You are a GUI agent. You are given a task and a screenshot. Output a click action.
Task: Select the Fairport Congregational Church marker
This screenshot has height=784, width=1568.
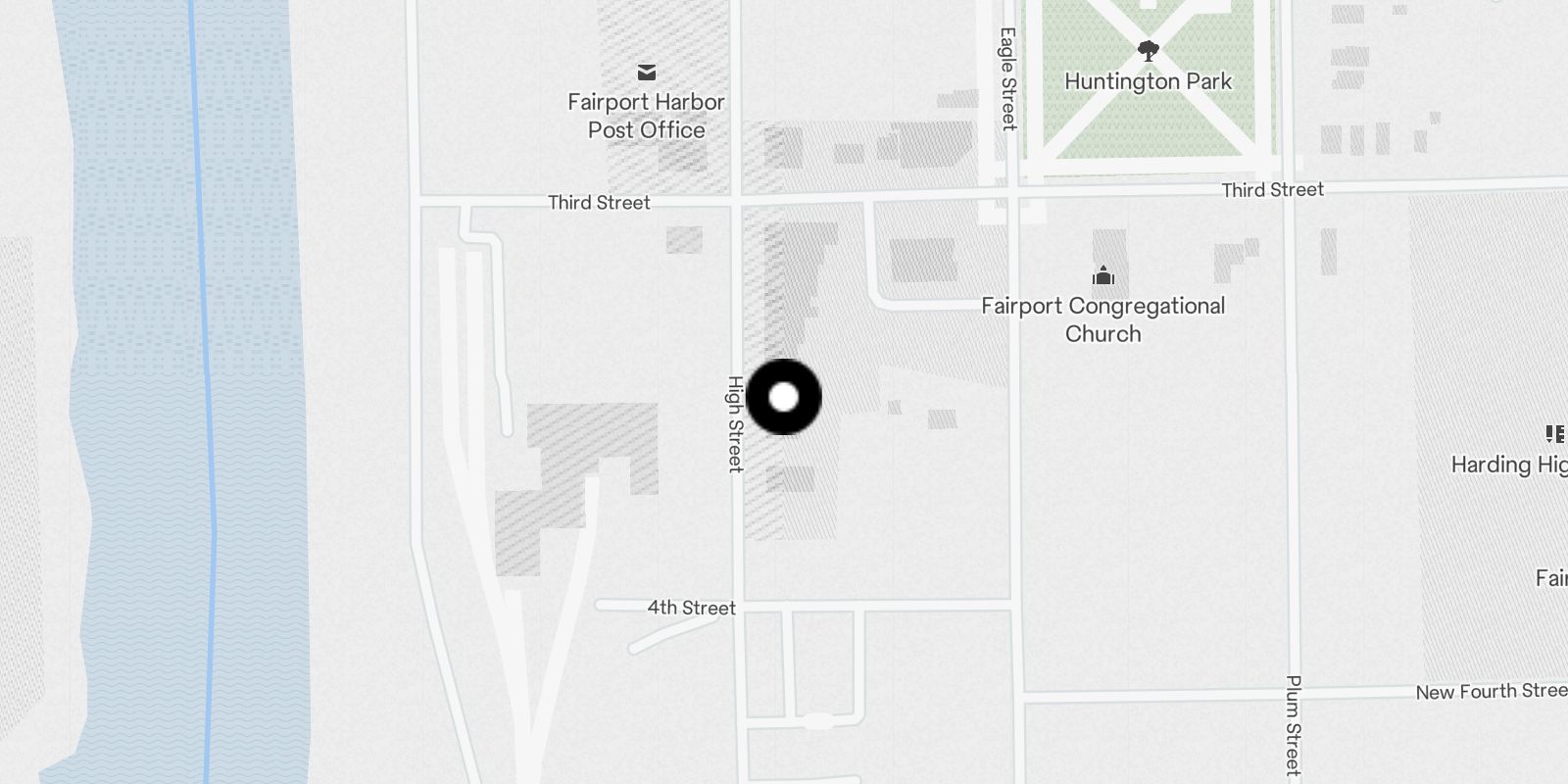(1103, 275)
